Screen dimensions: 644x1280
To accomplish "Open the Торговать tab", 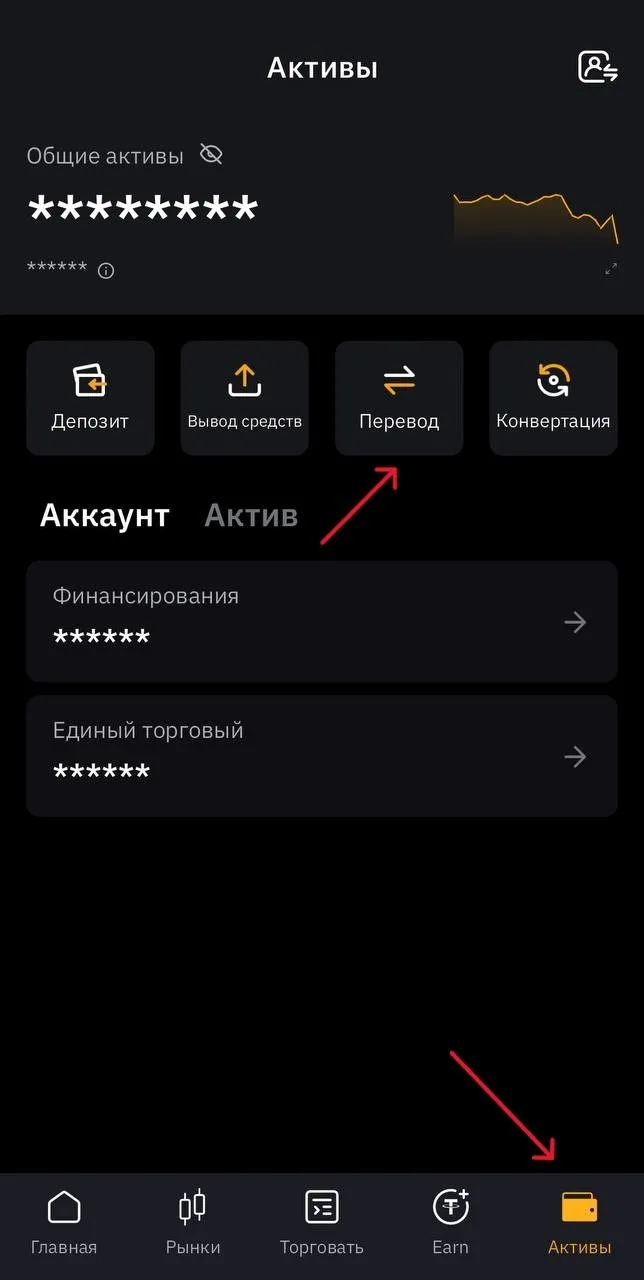I will [x=322, y=1223].
